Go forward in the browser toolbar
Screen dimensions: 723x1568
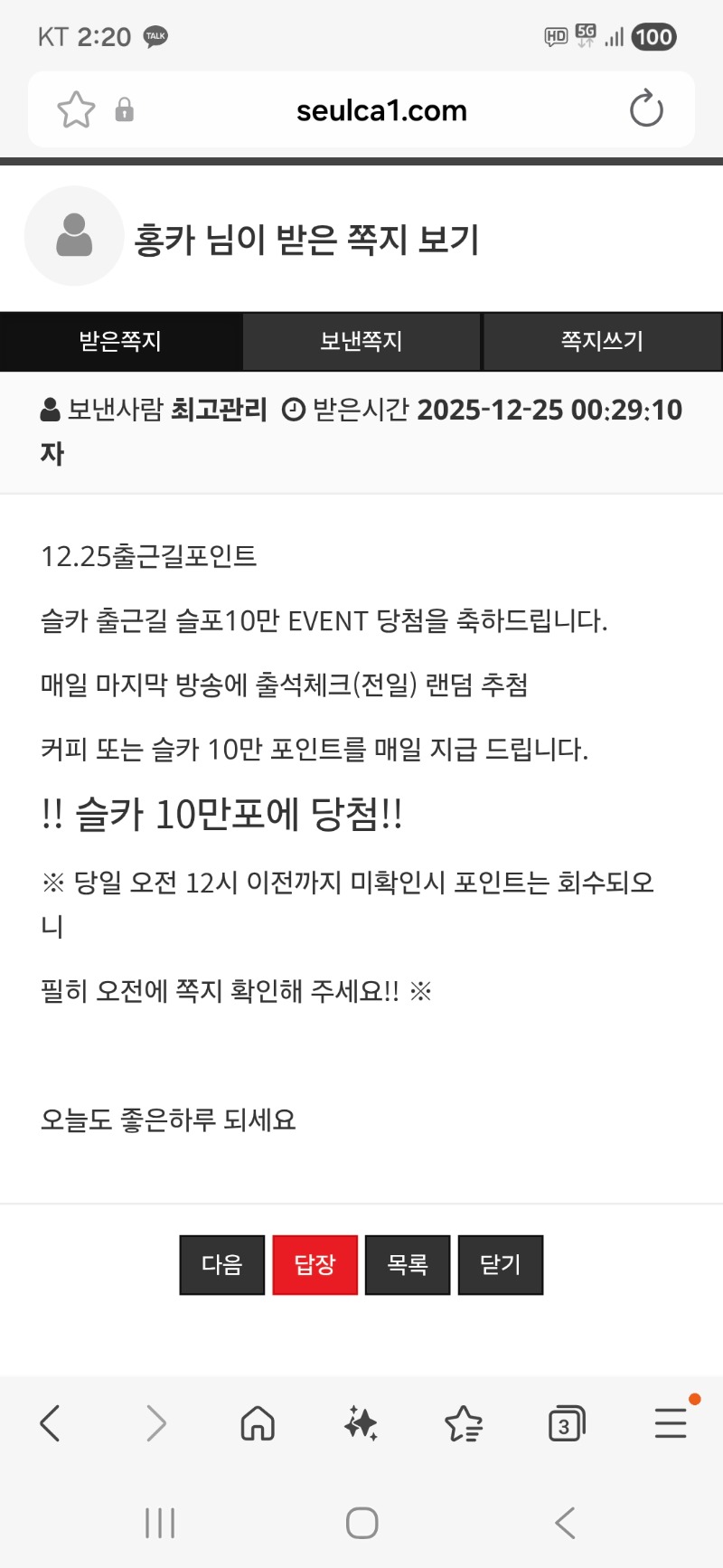(x=156, y=1423)
